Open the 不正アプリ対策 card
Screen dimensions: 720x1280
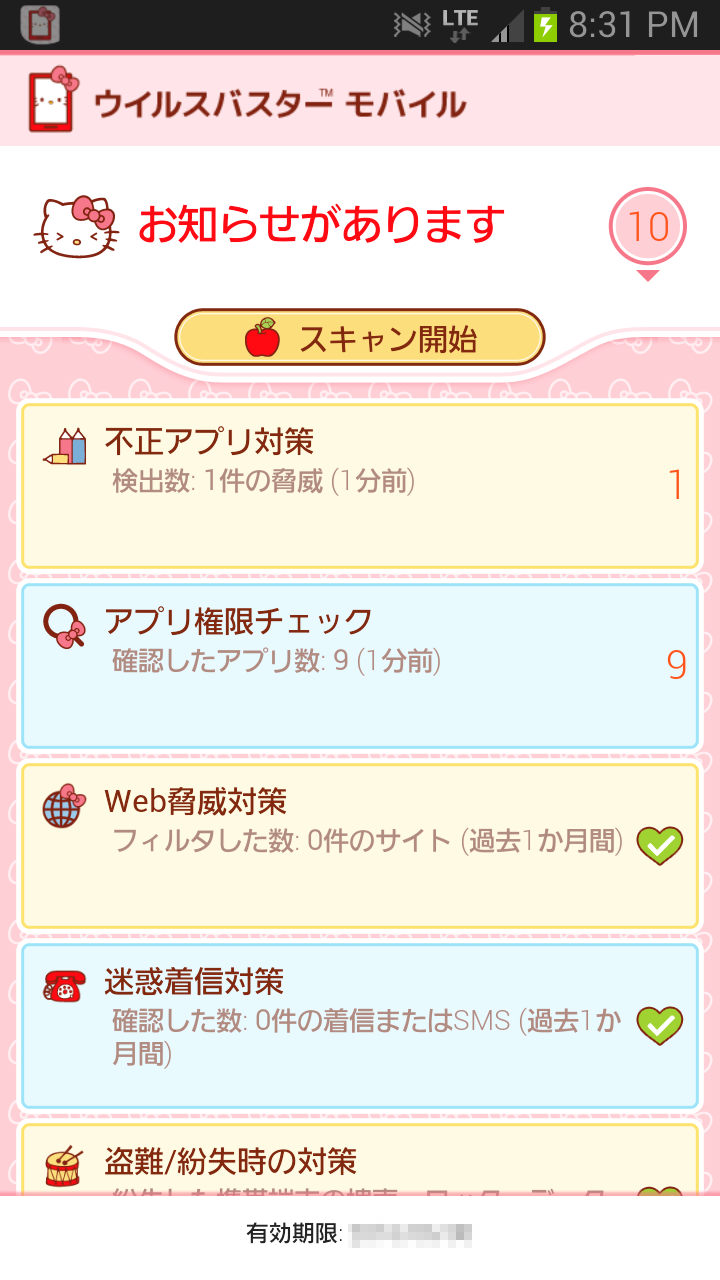pos(360,486)
